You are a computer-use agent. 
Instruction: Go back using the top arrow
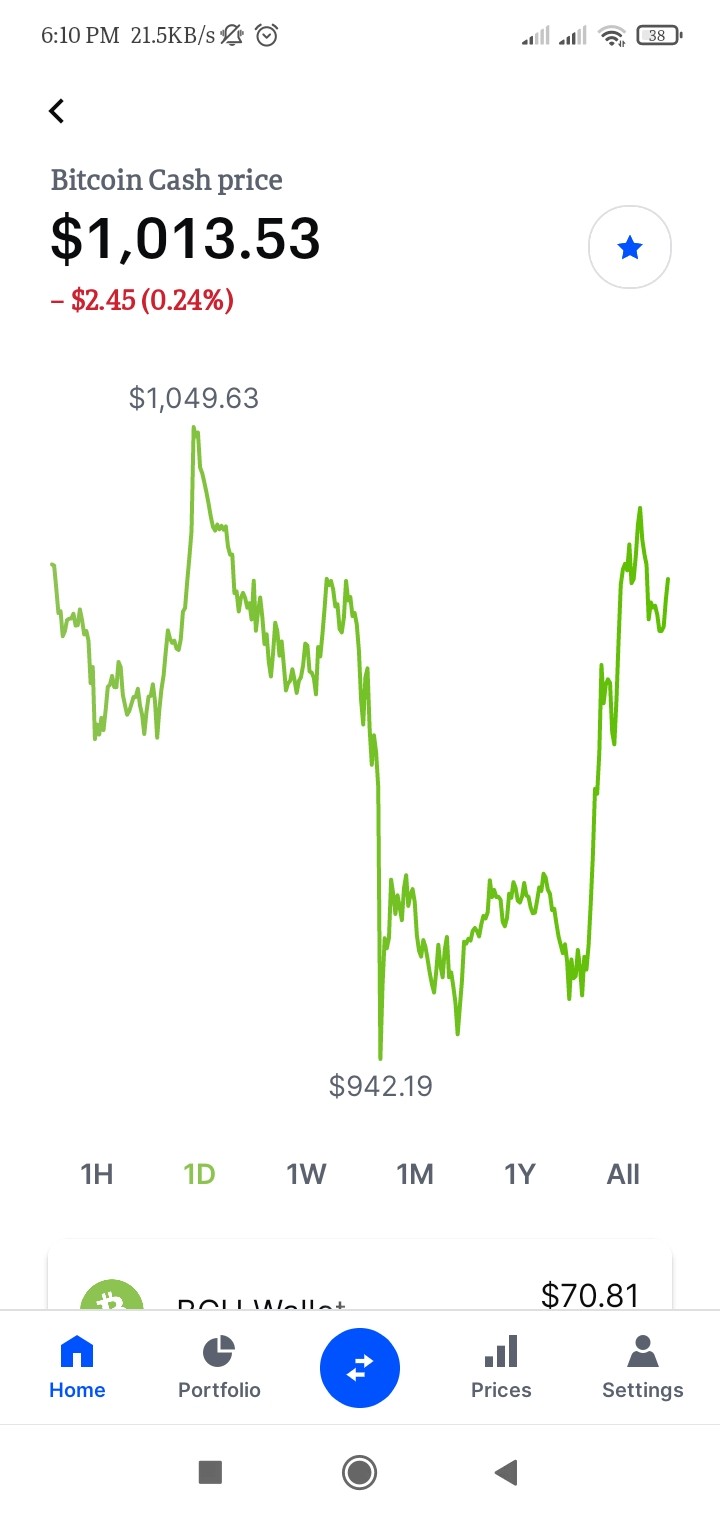coord(57,111)
